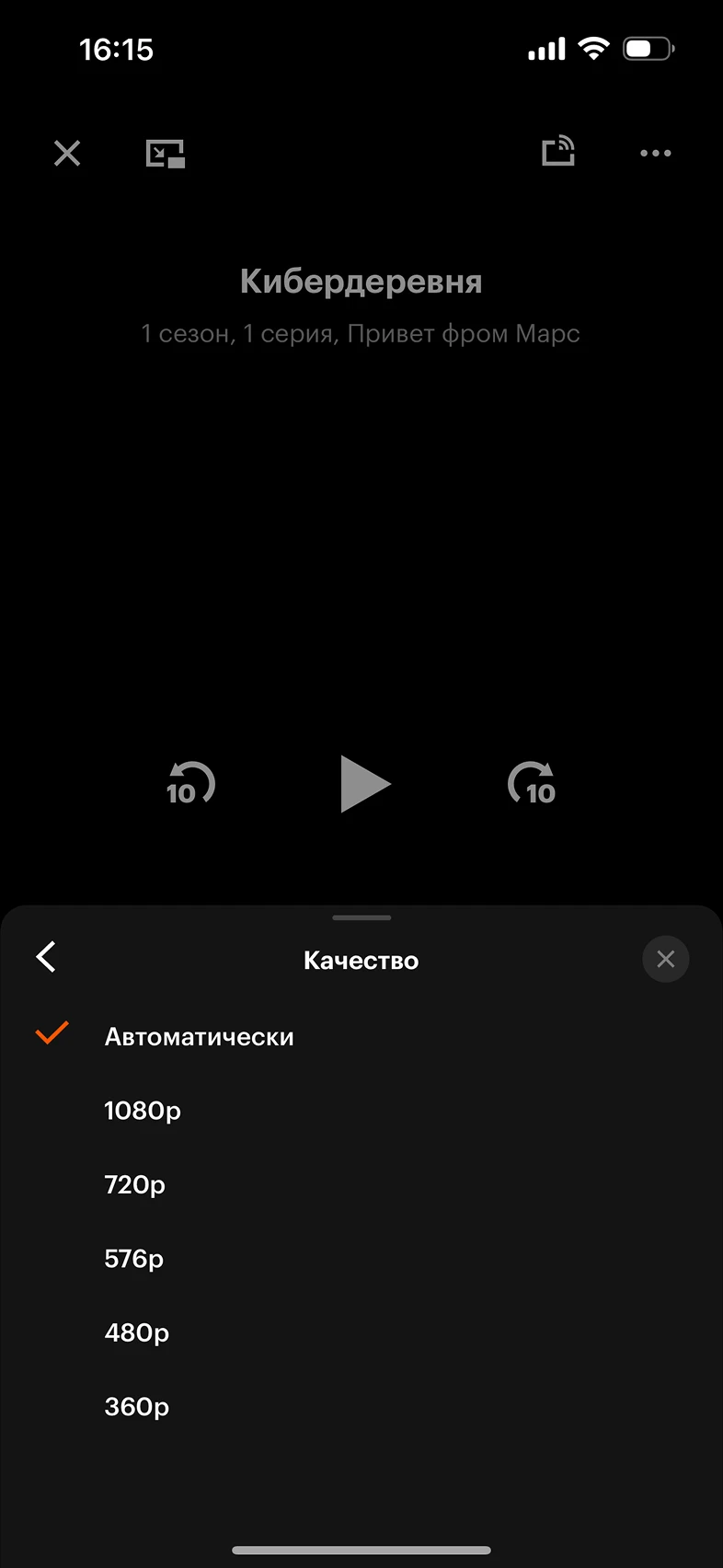Image resolution: width=723 pixels, height=1568 pixels.
Task: Tap the Кибердеревня series title
Action: click(x=361, y=281)
